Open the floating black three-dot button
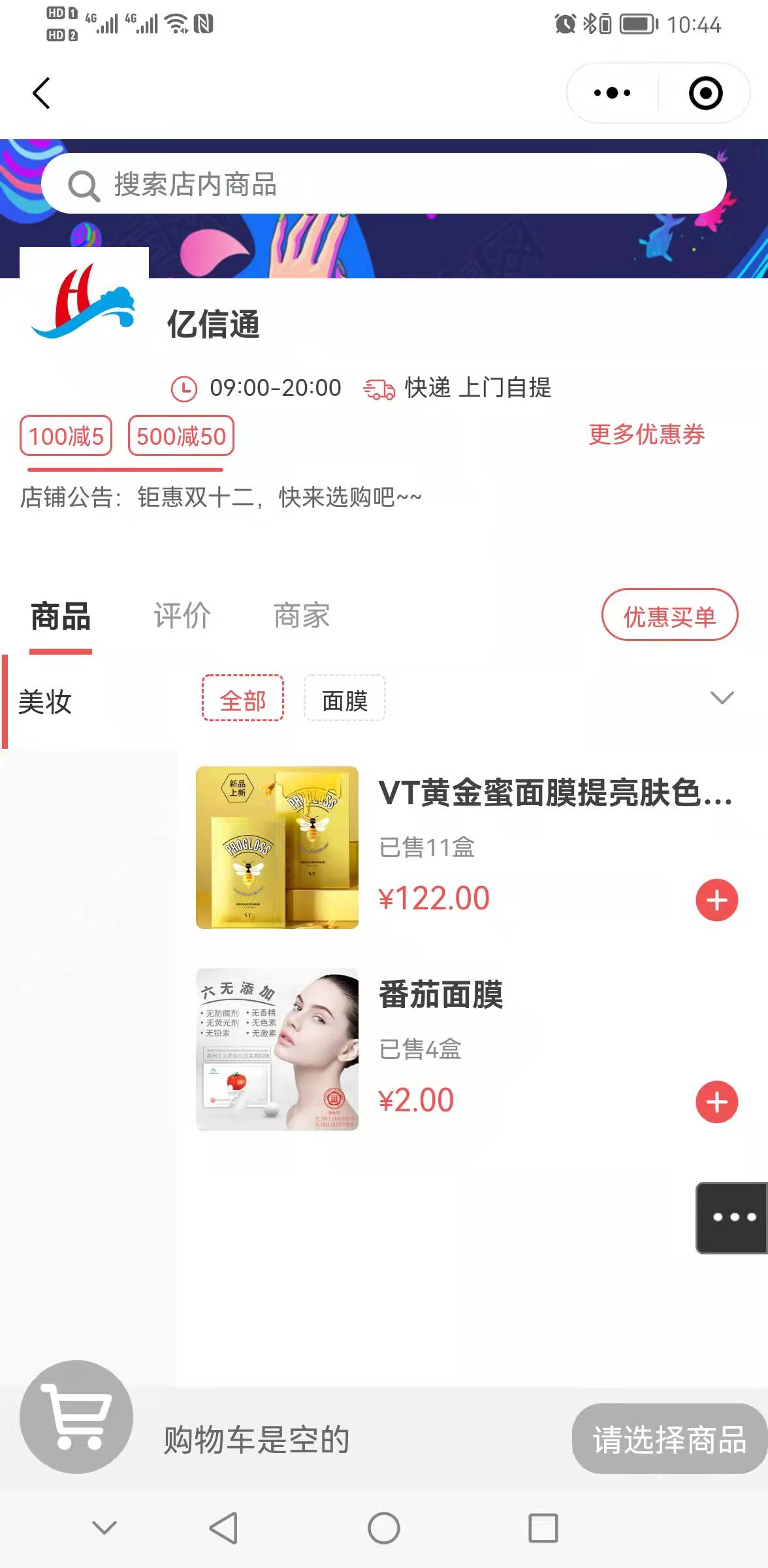This screenshot has height=1568, width=768. point(733,1217)
